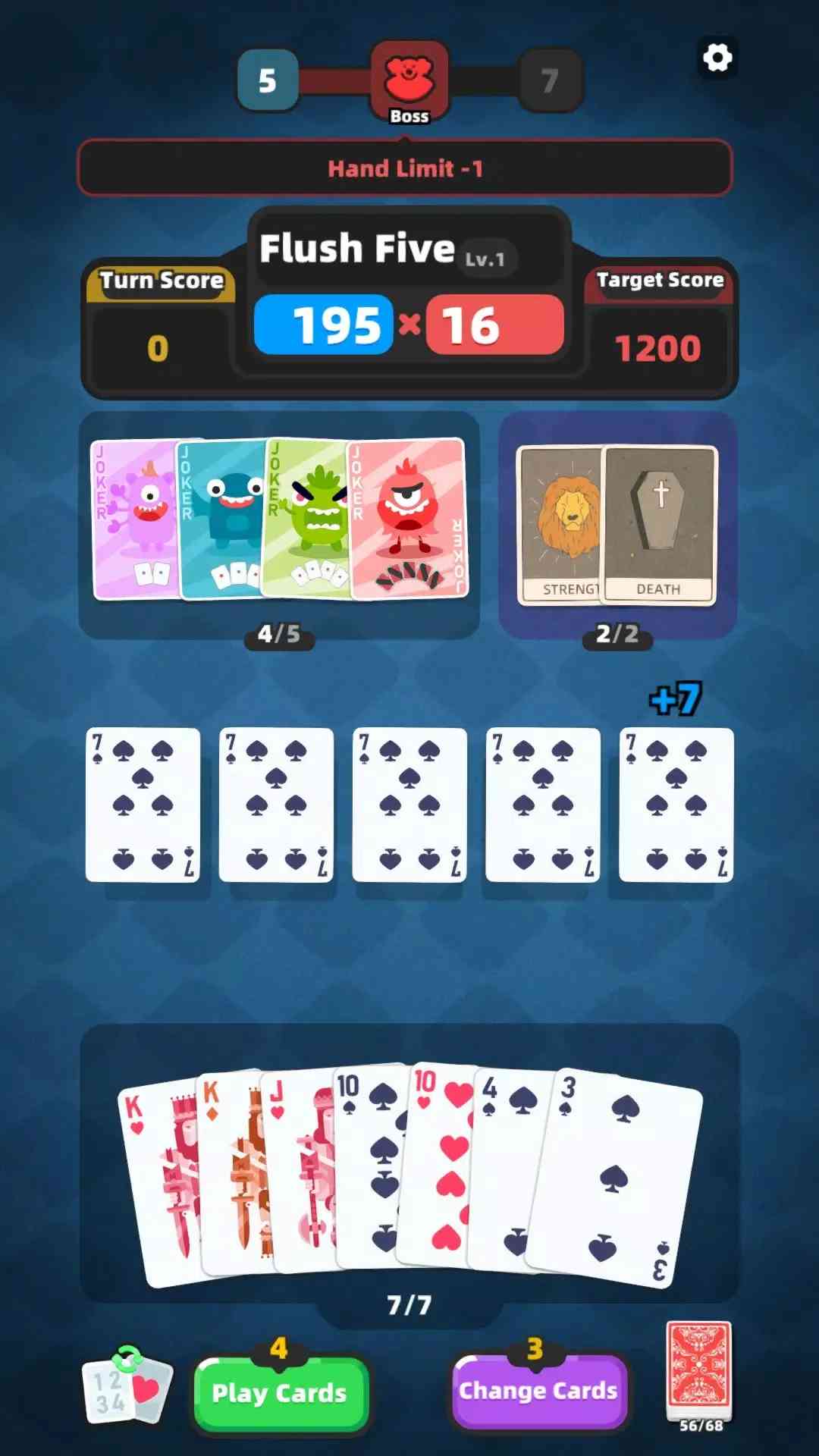Tap the green Play Cards button
Screen dimensions: 819x1456
coord(280,1394)
